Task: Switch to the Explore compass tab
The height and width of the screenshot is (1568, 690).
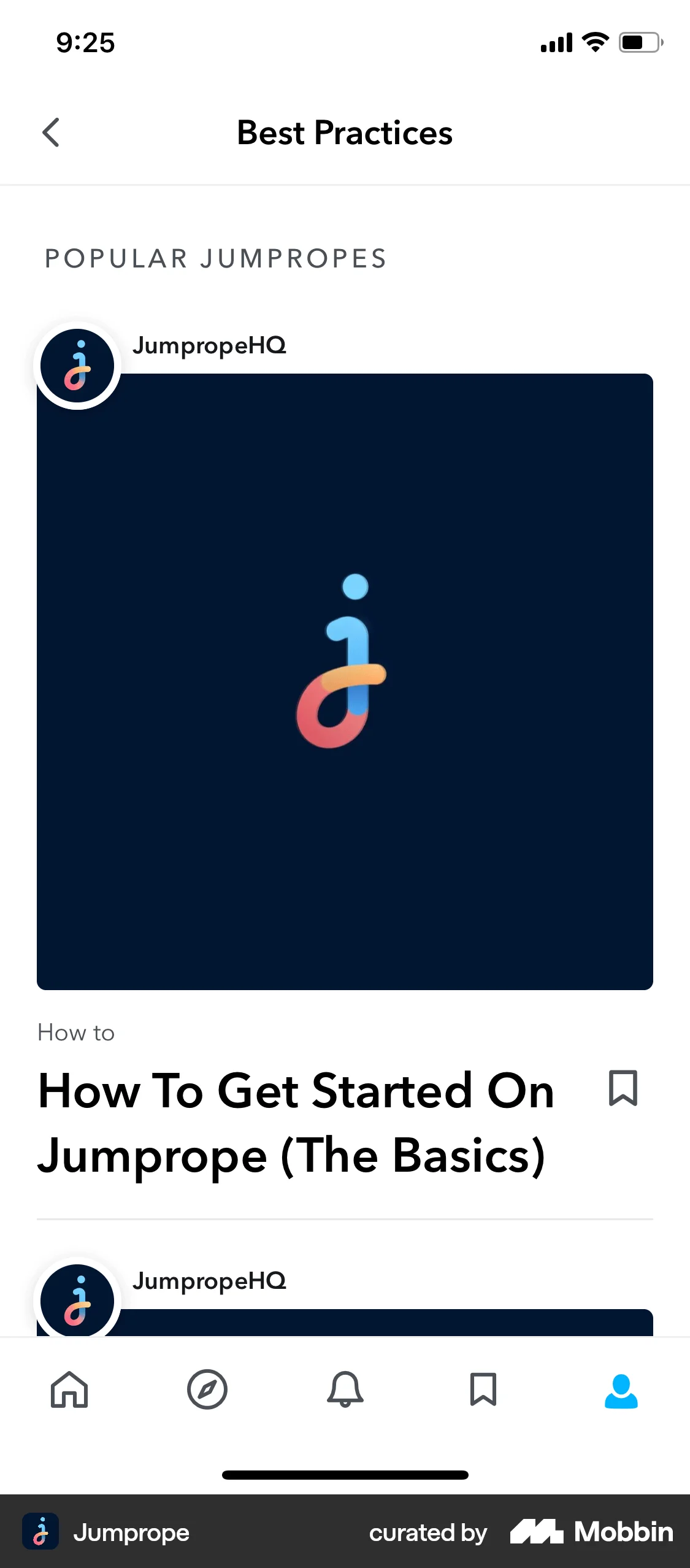Action: click(x=207, y=1389)
